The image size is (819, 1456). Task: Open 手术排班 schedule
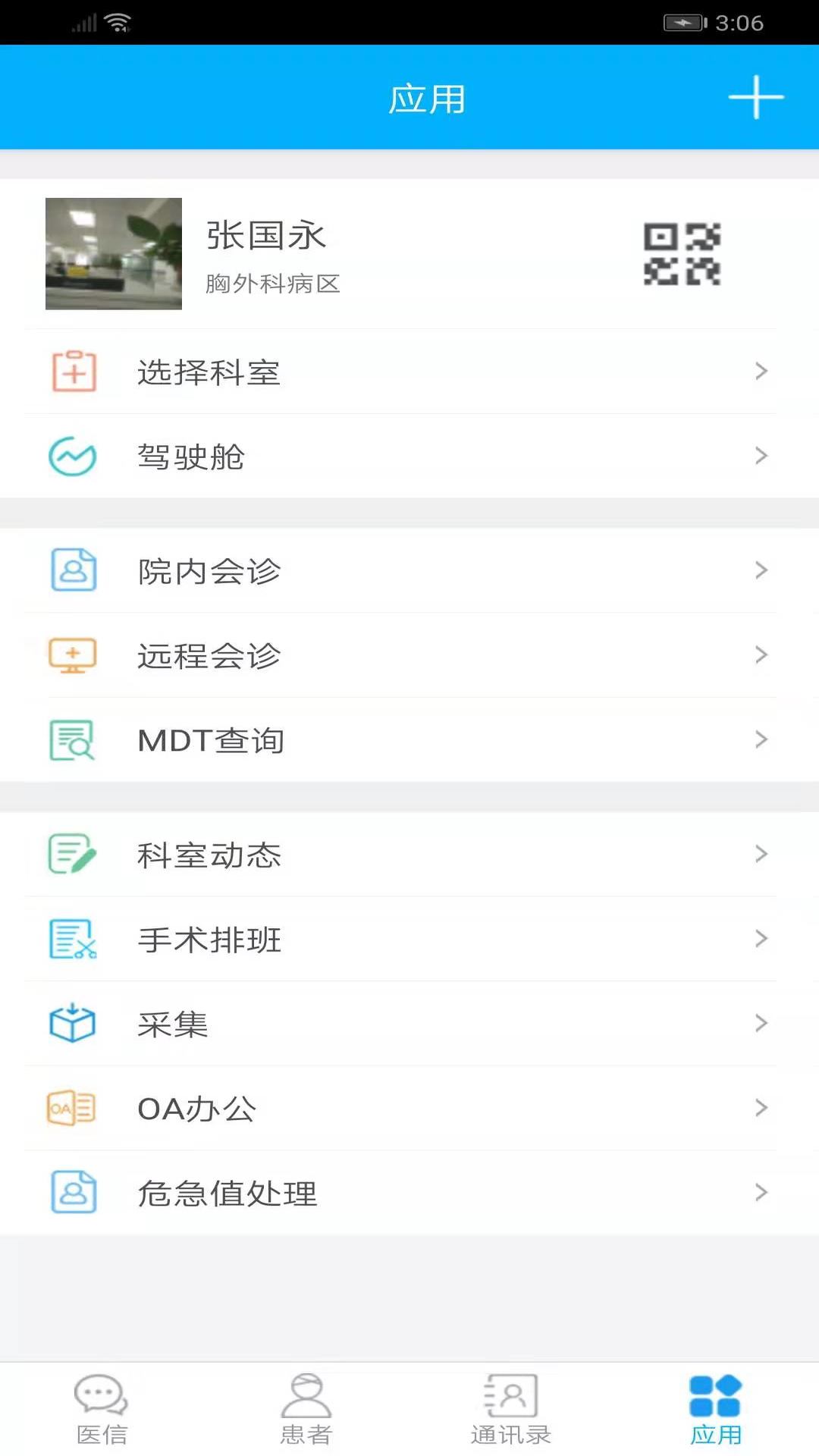pos(409,940)
